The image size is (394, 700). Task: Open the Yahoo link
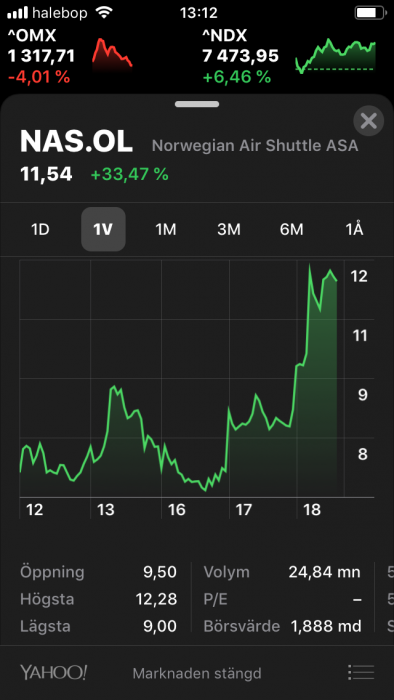coord(54,672)
